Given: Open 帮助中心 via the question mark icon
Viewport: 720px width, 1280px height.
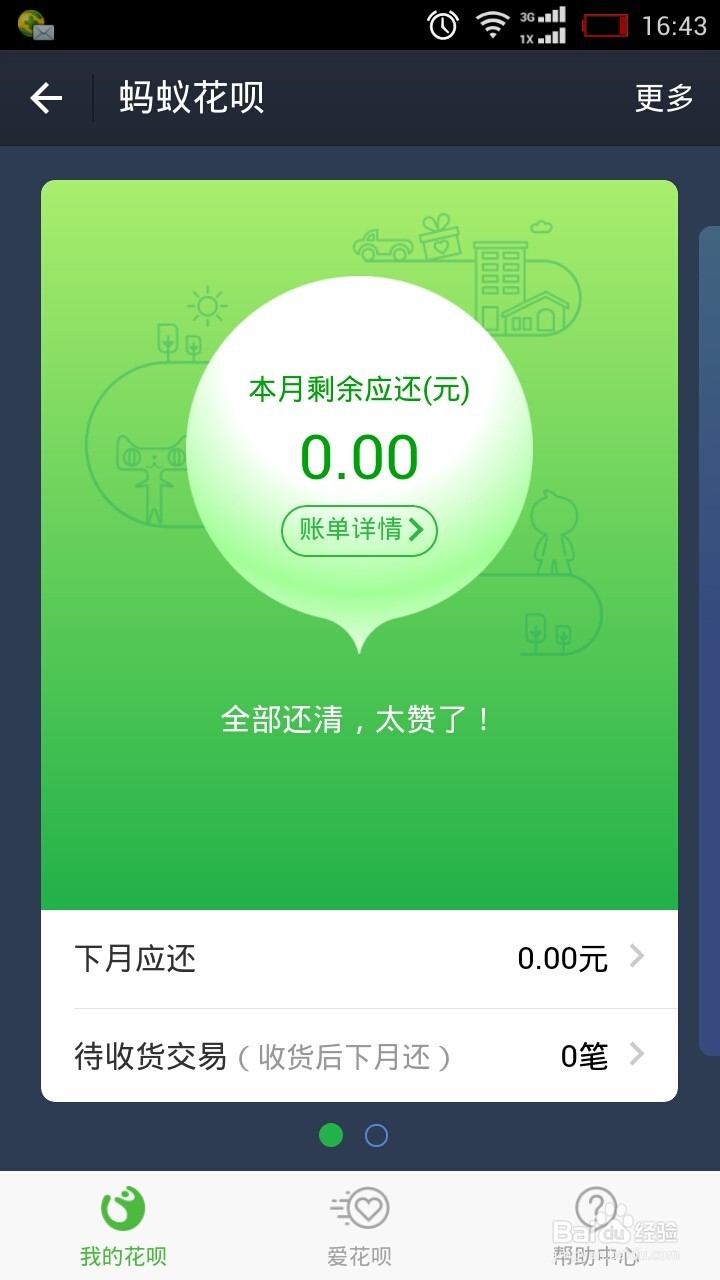Looking at the screenshot, I should click(x=597, y=1210).
